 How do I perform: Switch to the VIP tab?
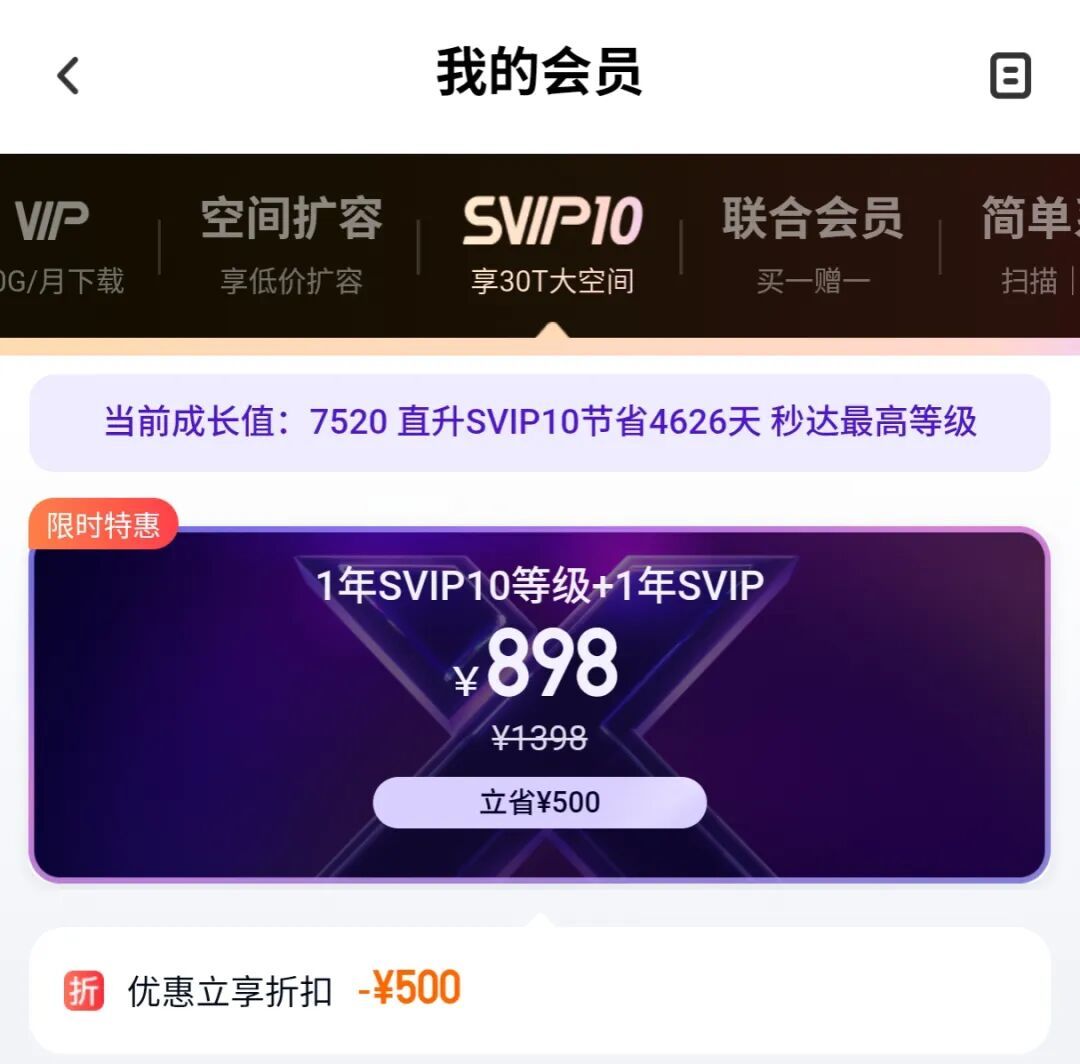(55, 245)
